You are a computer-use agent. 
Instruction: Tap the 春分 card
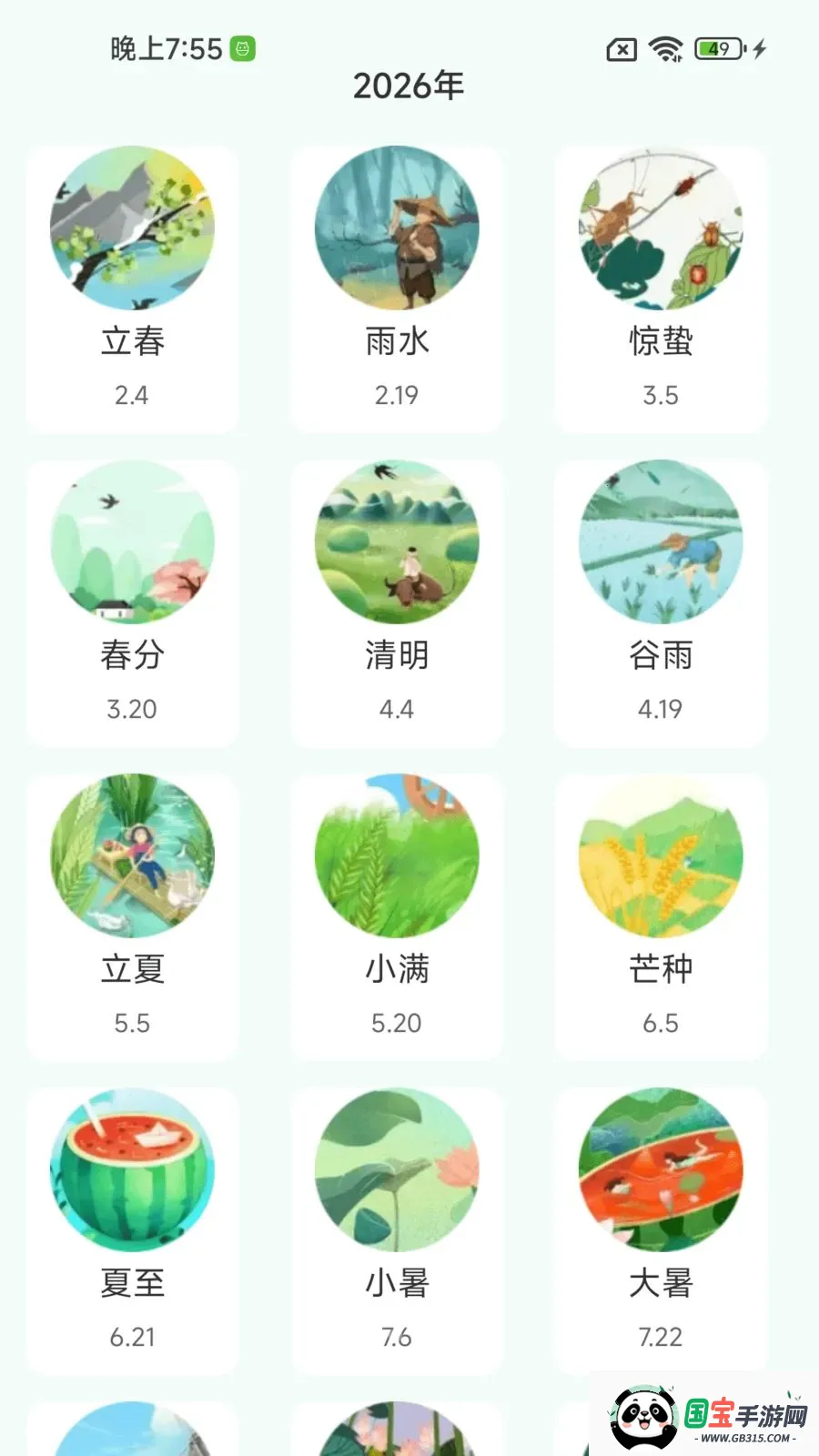click(132, 602)
